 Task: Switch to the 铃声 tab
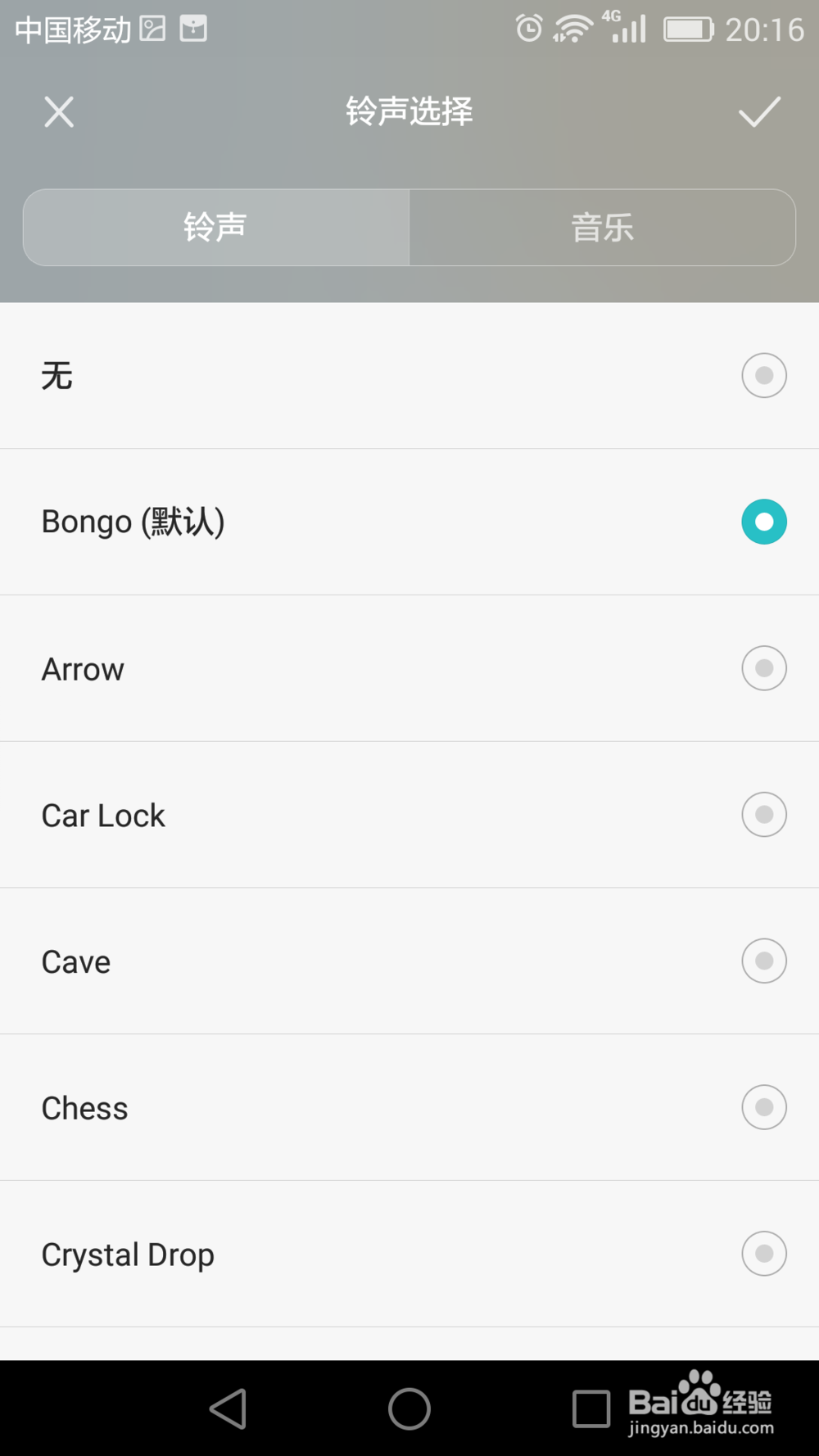tap(216, 228)
